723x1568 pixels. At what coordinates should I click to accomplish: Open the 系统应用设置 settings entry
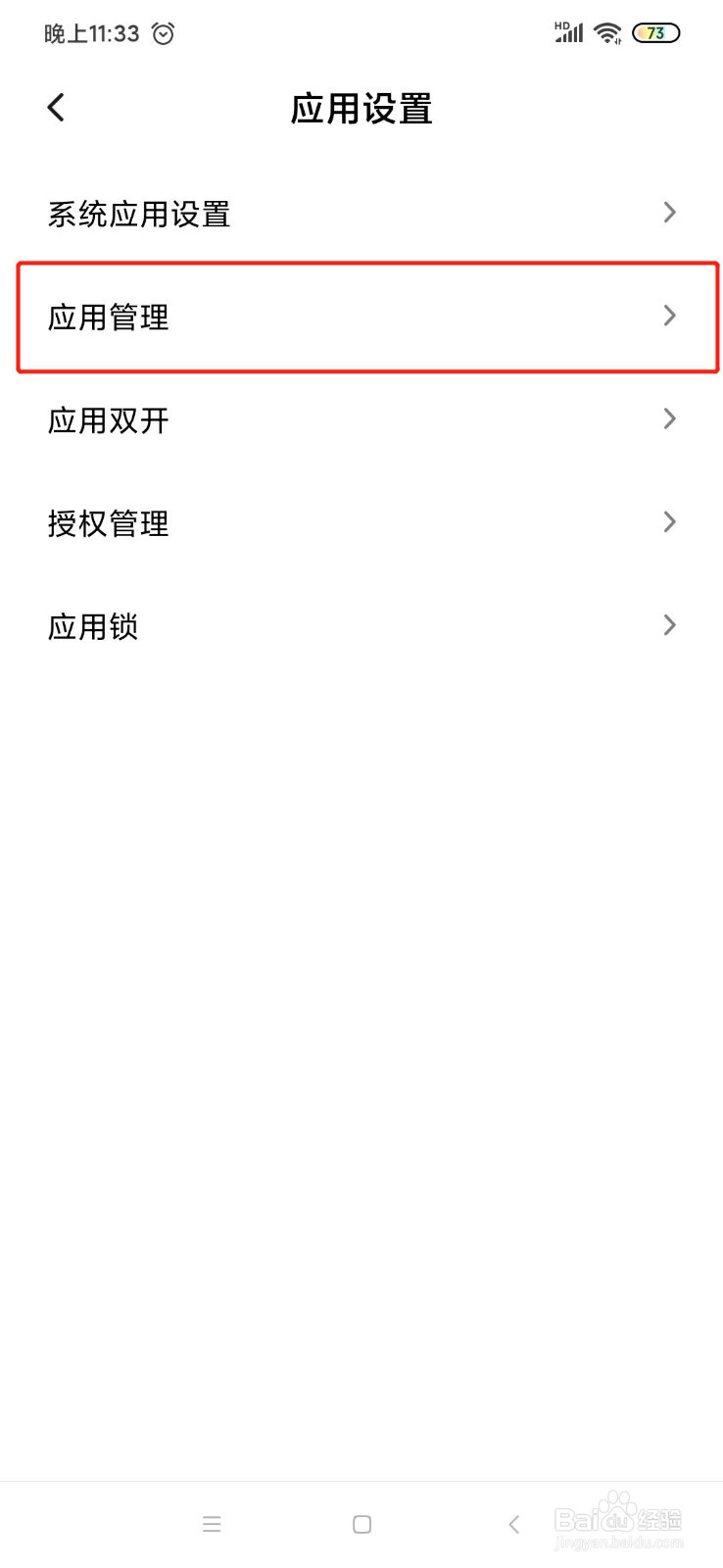(139, 214)
